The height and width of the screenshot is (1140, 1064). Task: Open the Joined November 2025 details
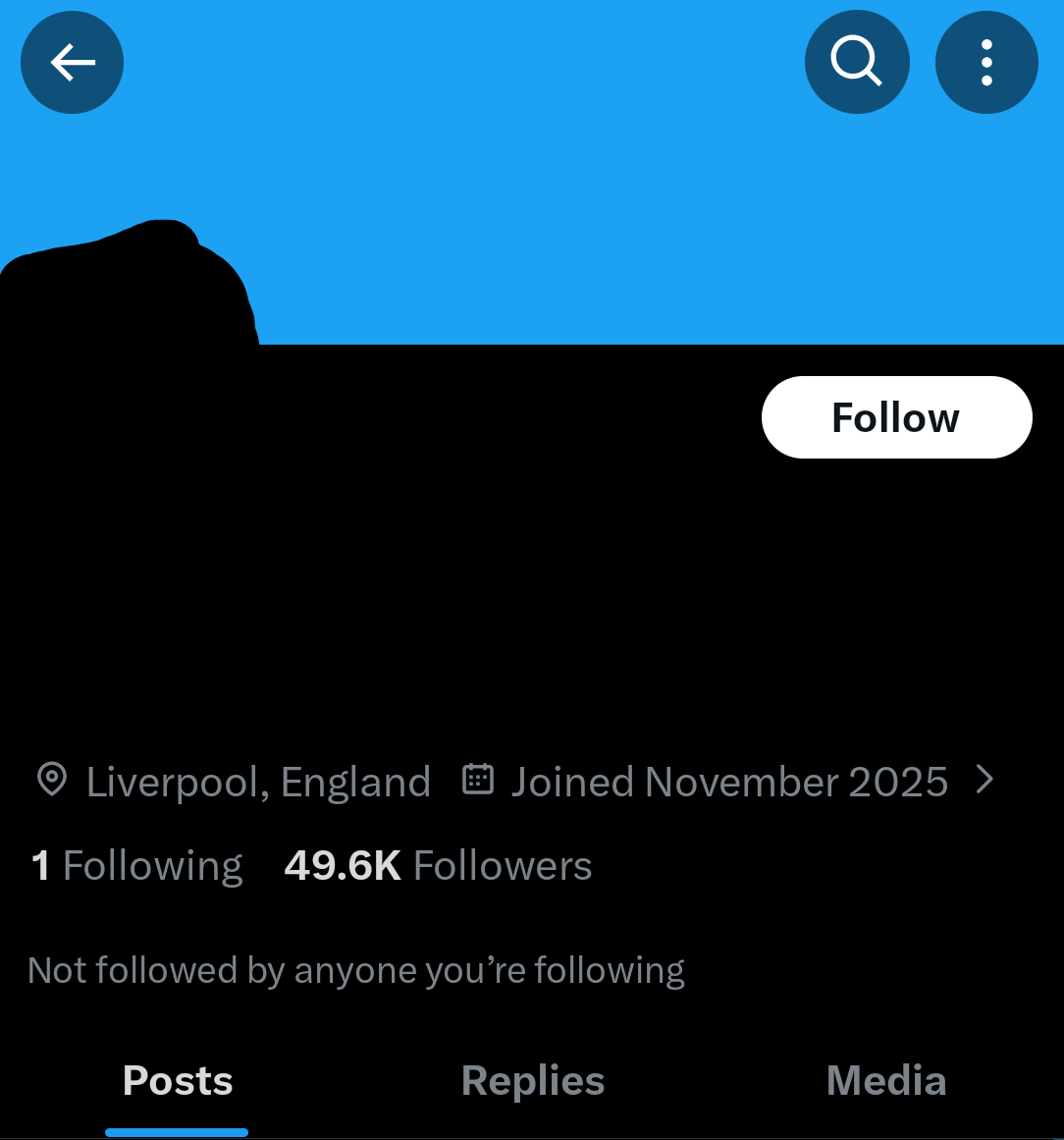(729, 783)
